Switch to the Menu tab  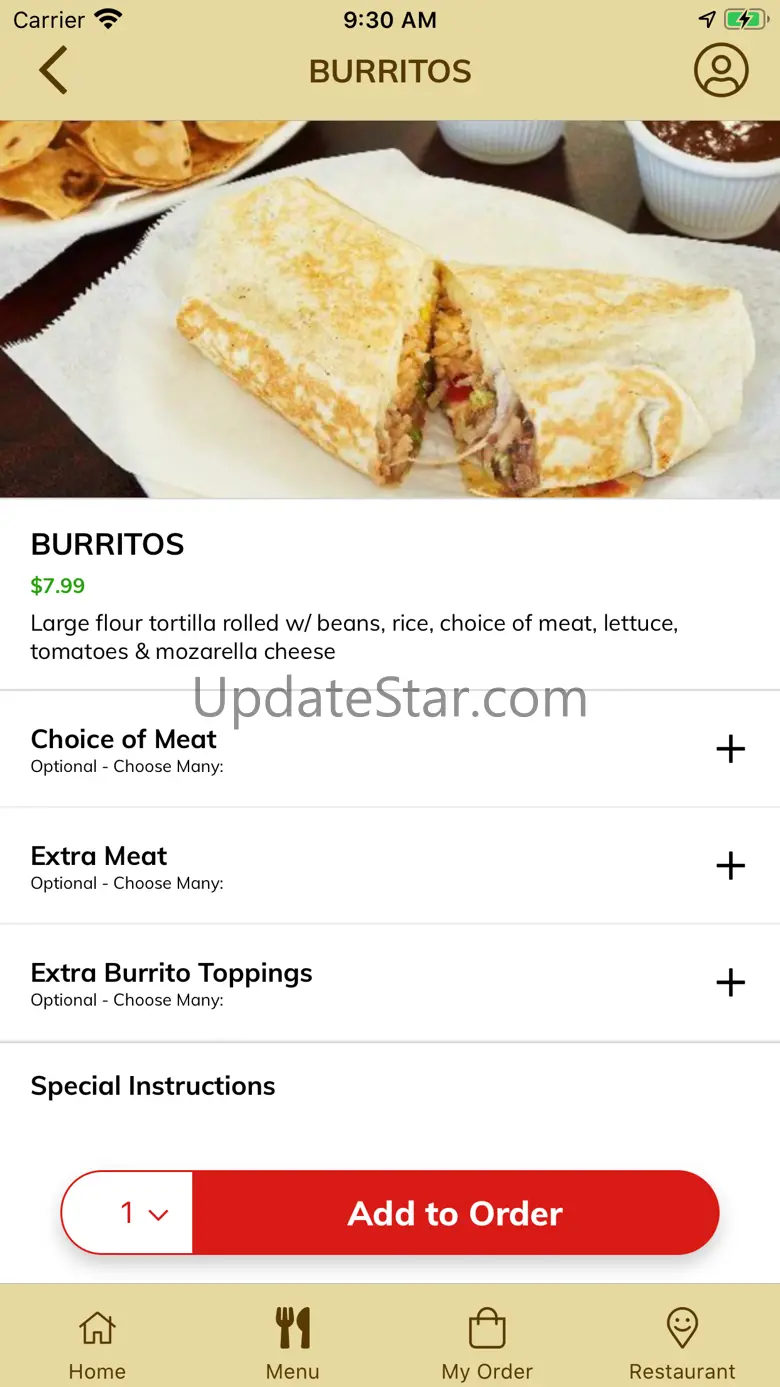pyautogui.click(x=293, y=1344)
